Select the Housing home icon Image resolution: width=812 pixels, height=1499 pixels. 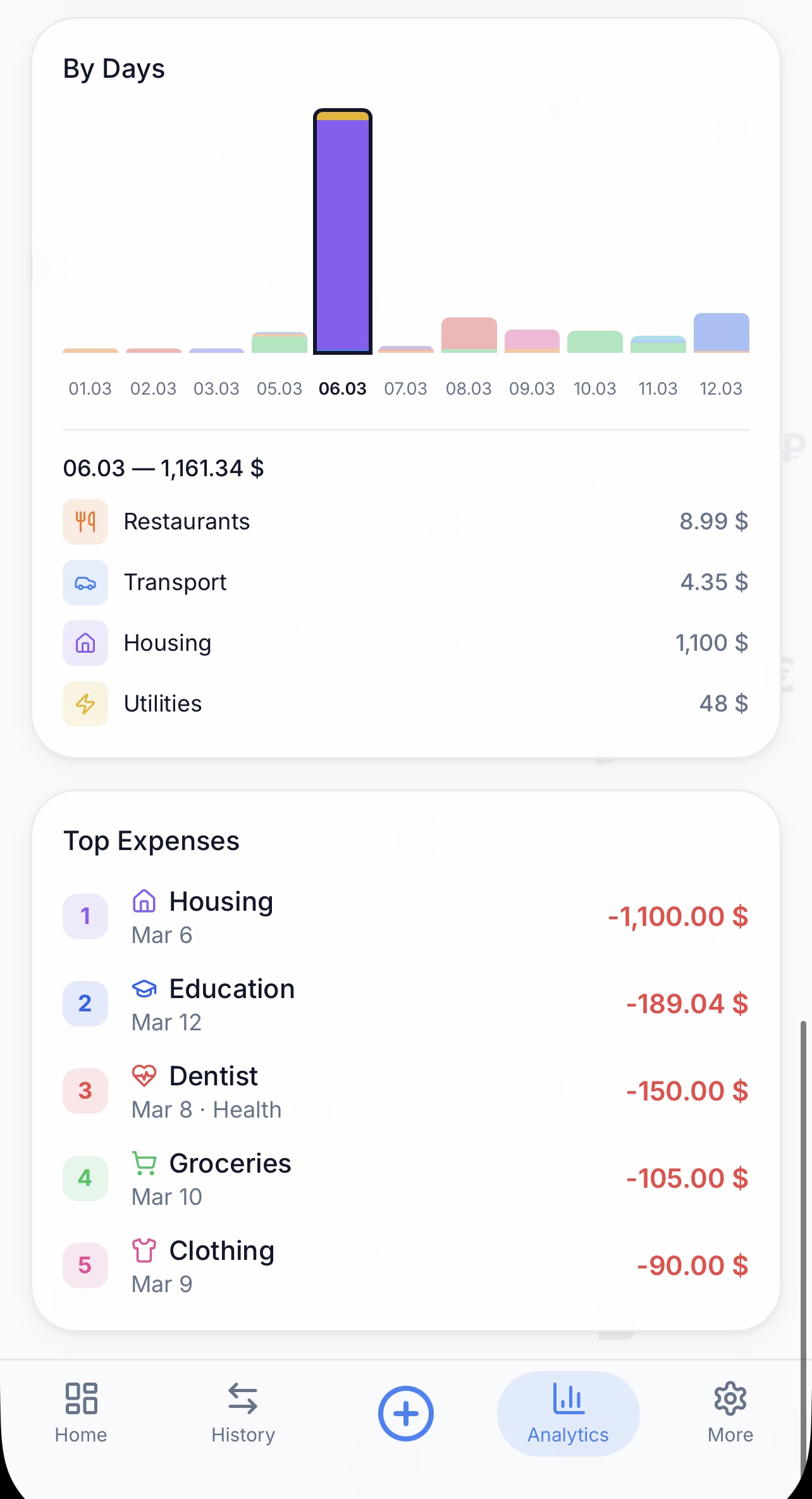click(x=85, y=643)
